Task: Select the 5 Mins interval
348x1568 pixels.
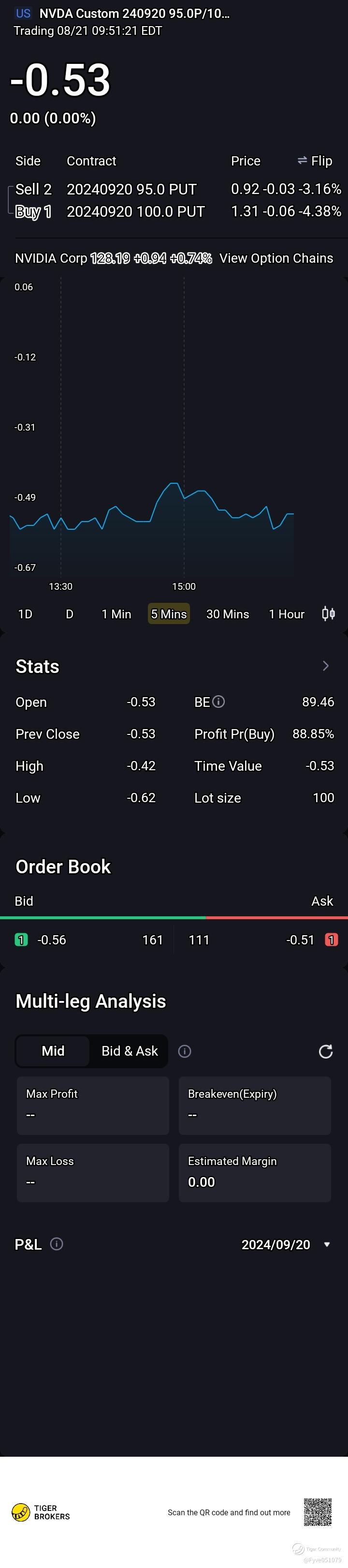Action: 169,614
